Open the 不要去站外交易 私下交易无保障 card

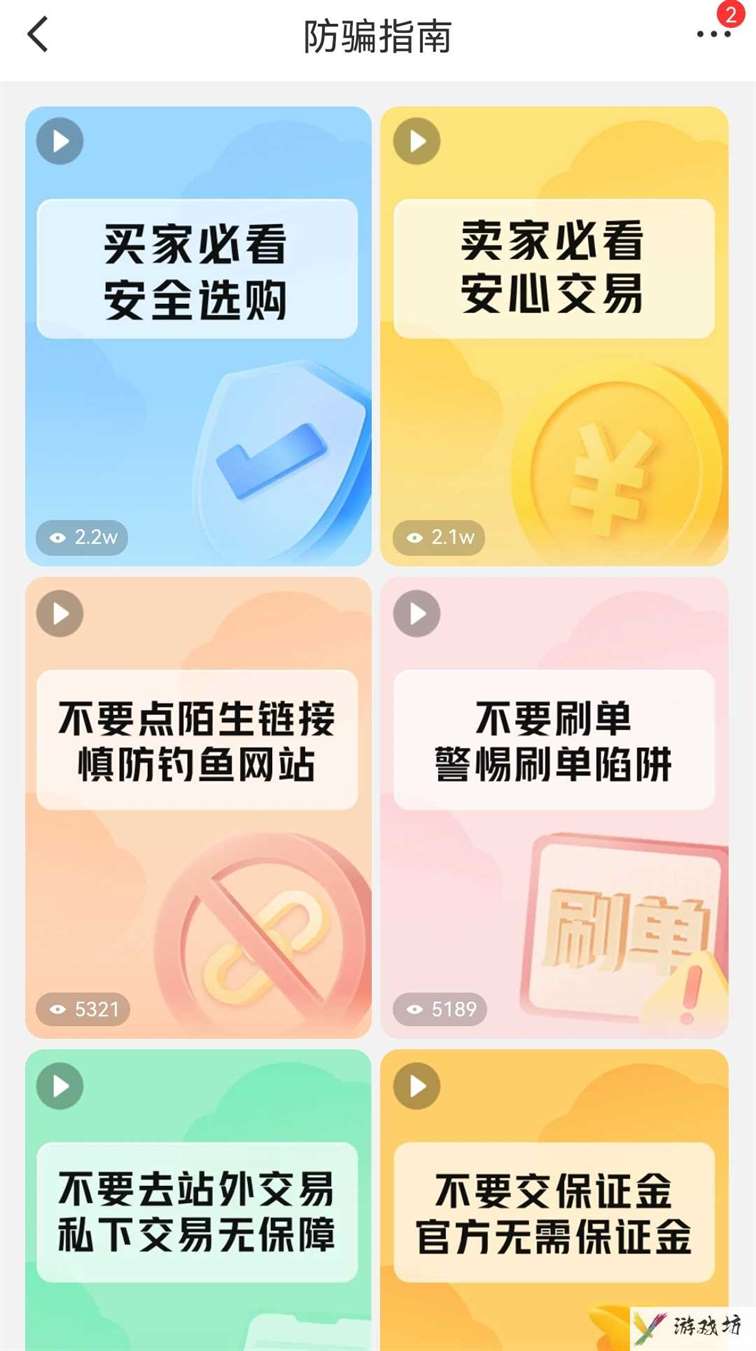(x=198, y=1200)
